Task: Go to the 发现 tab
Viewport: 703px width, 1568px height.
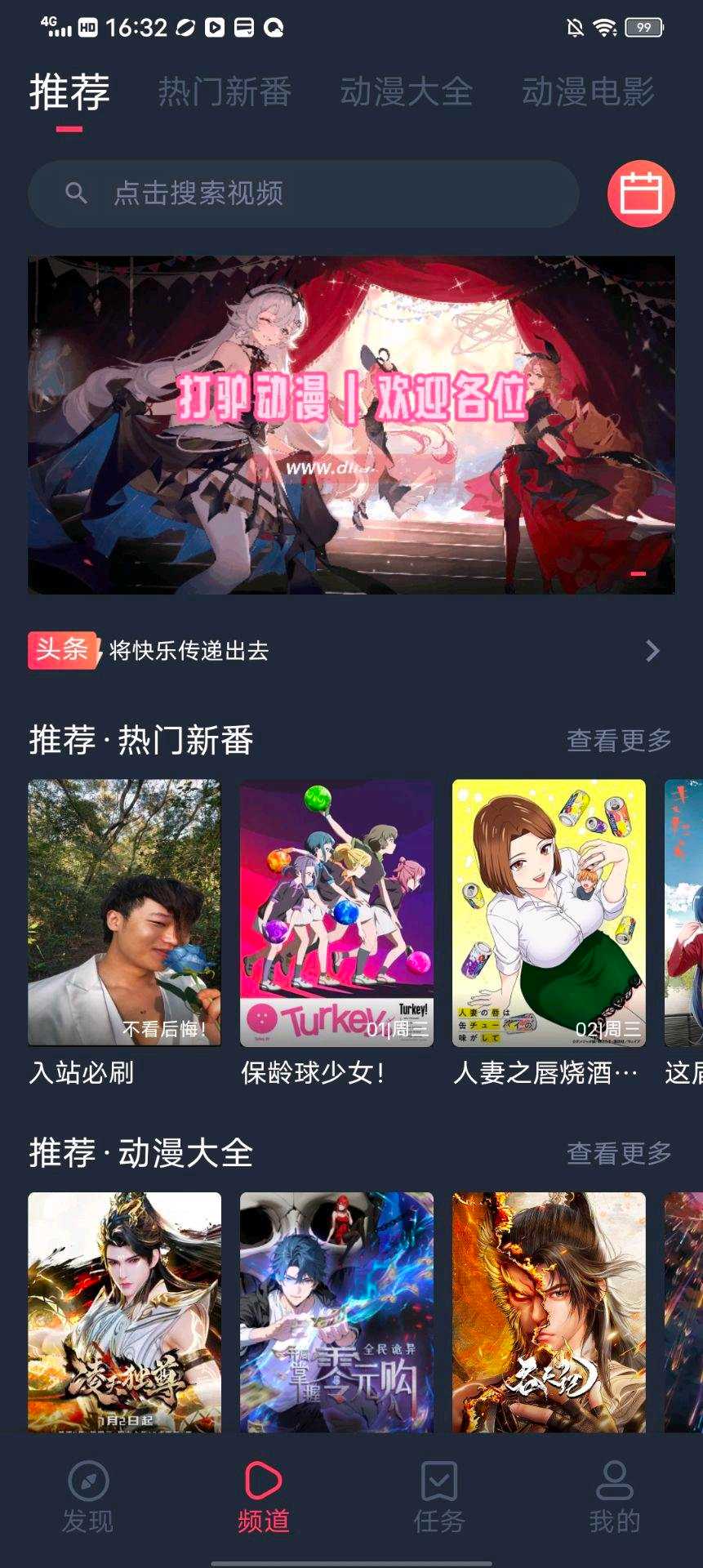Action: 88,1496
